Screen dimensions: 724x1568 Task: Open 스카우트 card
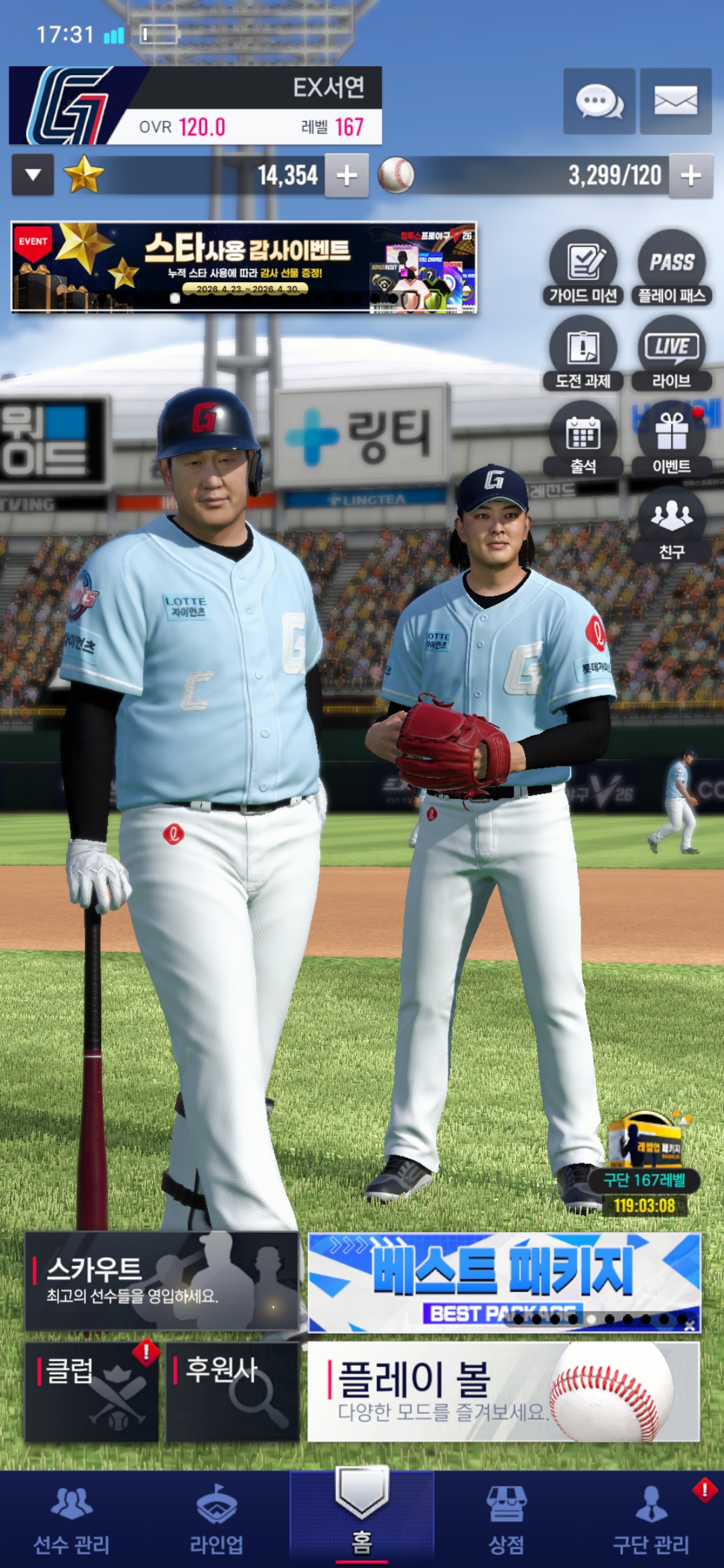click(x=162, y=1281)
